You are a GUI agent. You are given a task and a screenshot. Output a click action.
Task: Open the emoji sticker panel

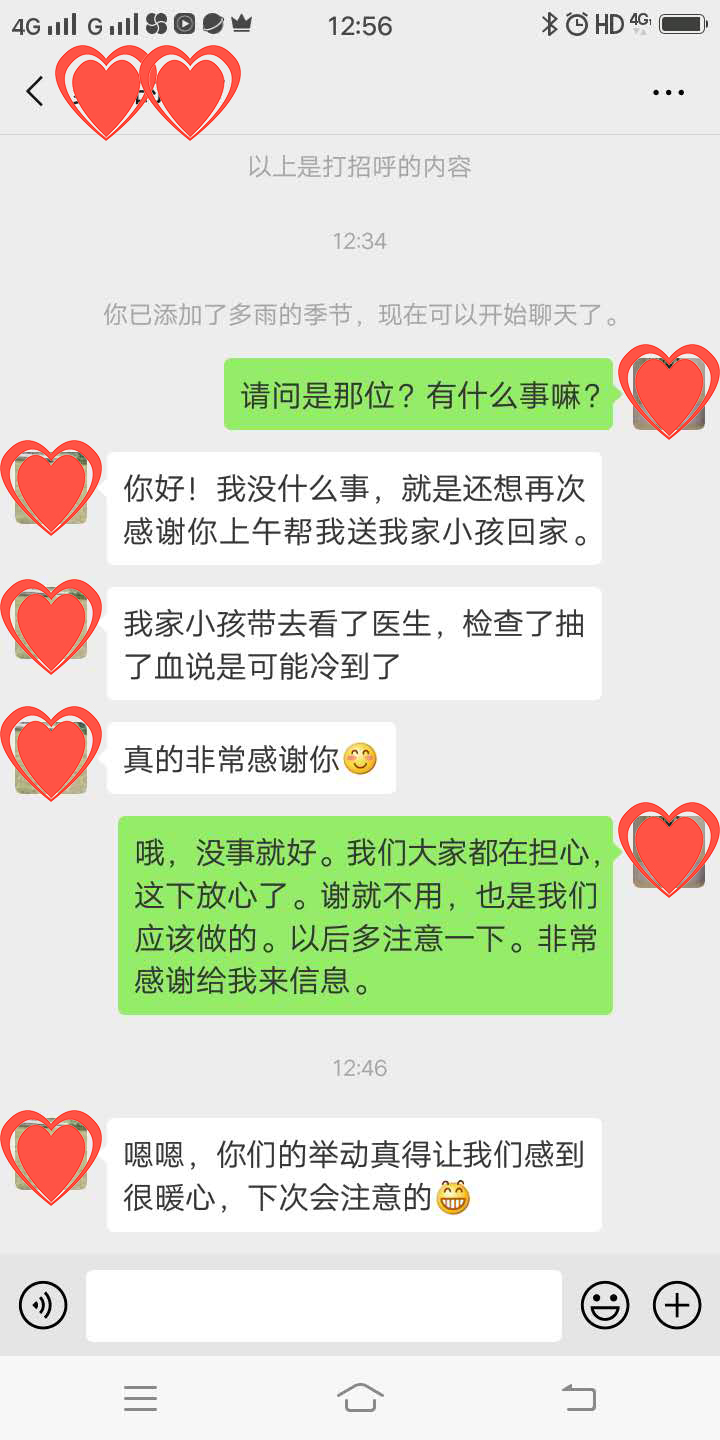[x=605, y=1305]
